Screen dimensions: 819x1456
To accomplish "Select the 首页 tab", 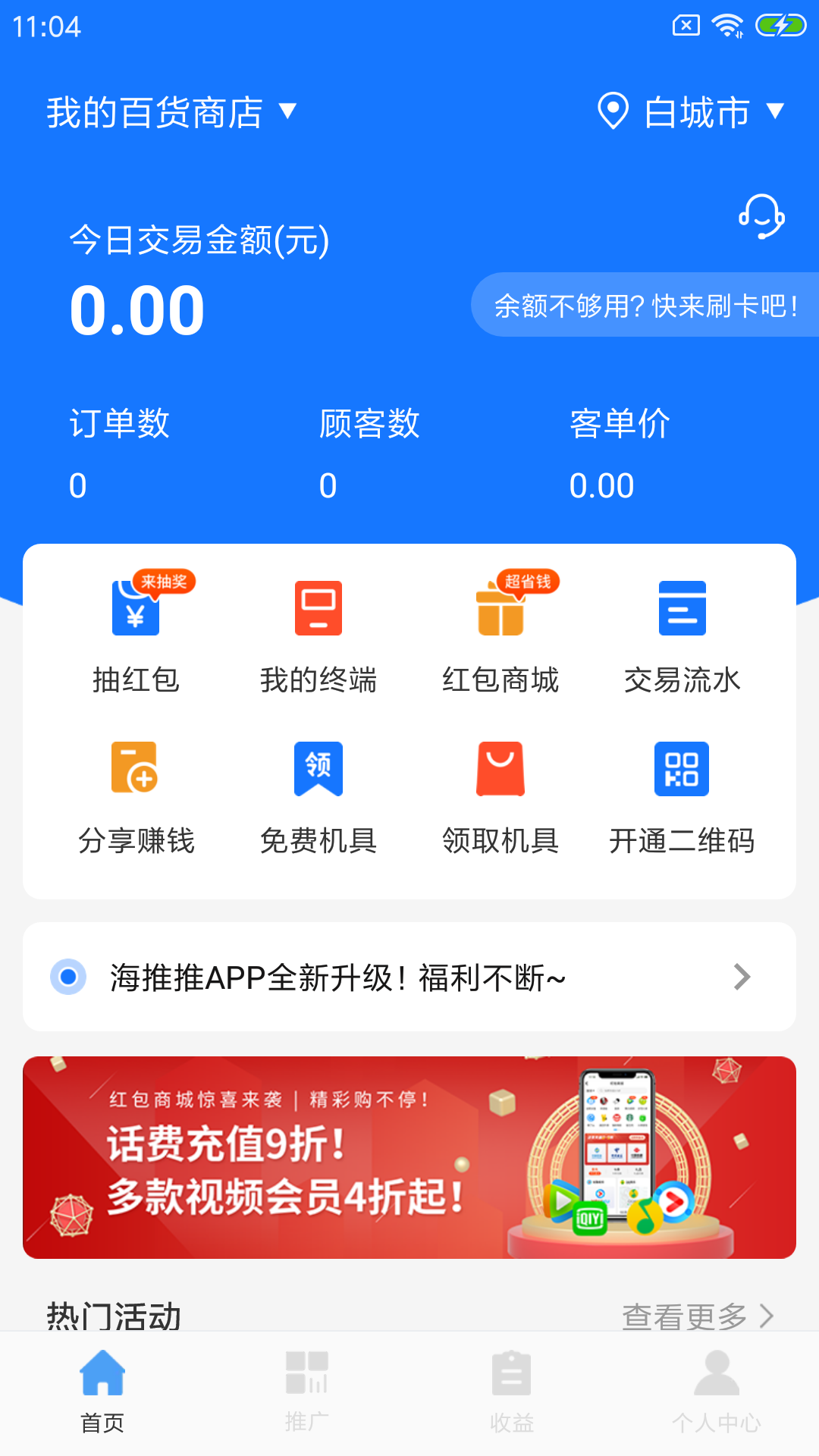I will (102, 1391).
